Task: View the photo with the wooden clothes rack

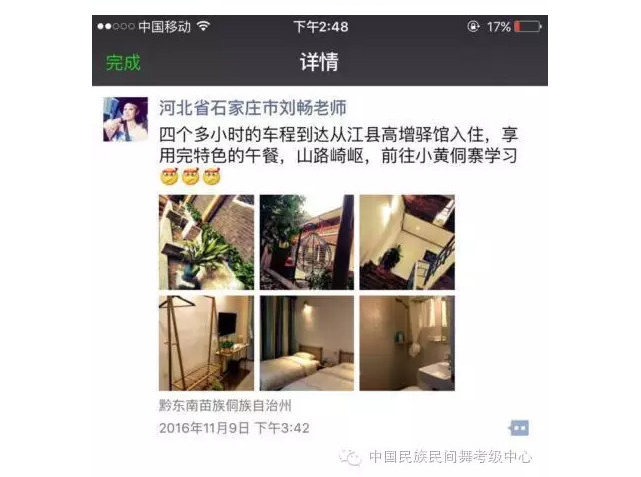Action: click(x=206, y=342)
